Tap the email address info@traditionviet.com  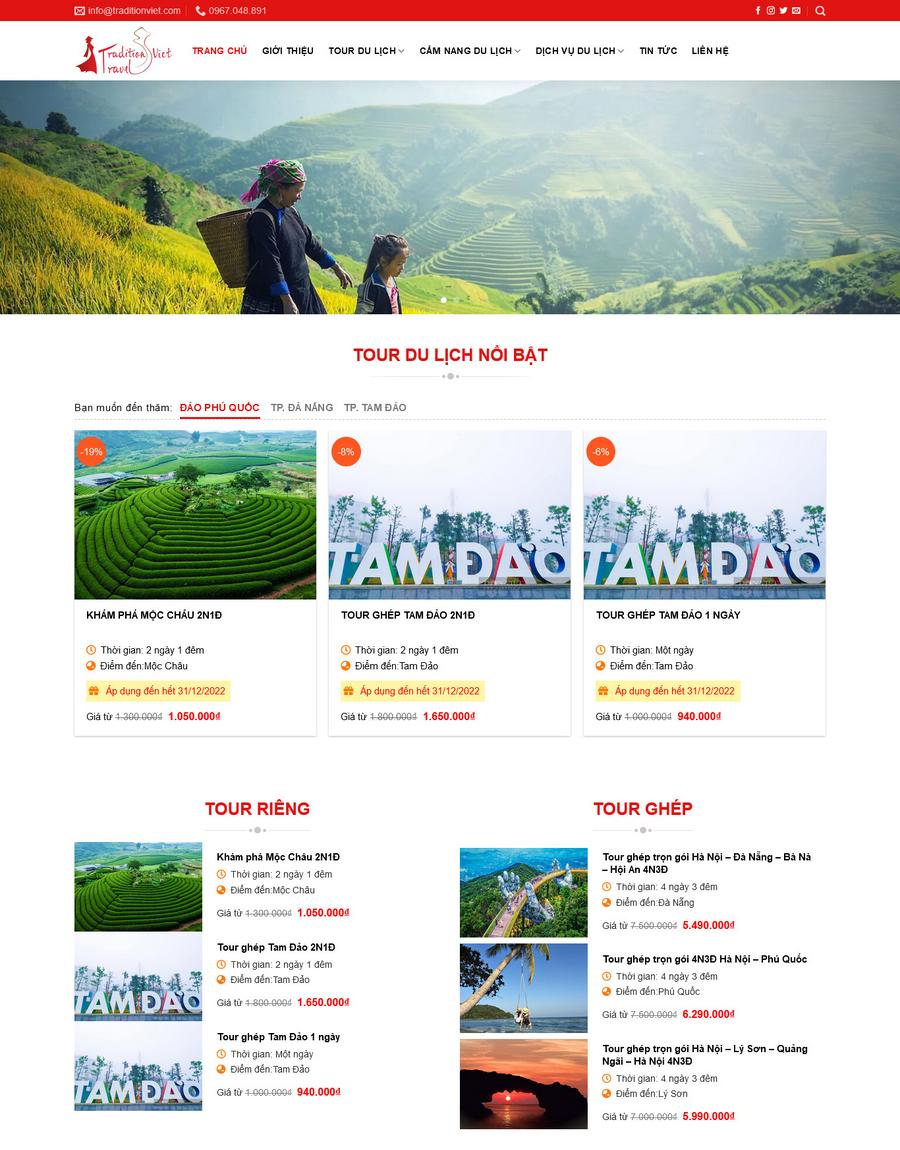tap(134, 11)
